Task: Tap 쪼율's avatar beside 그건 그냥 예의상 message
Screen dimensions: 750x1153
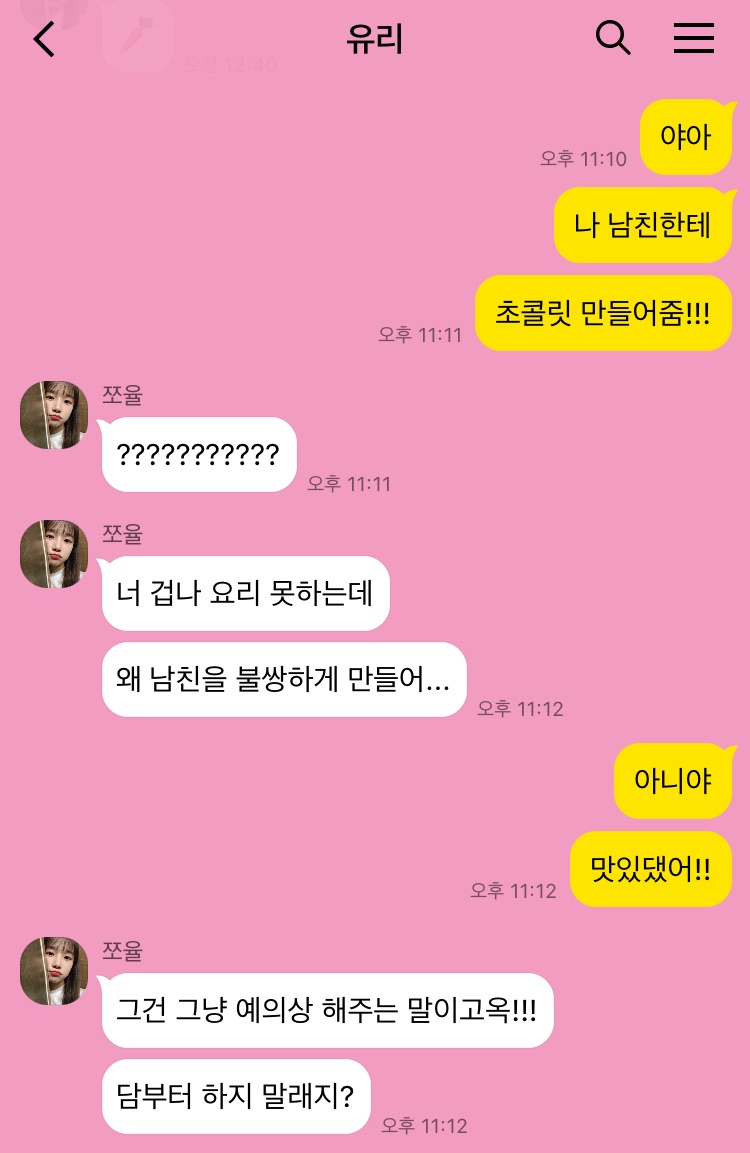Action: [x=54, y=971]
